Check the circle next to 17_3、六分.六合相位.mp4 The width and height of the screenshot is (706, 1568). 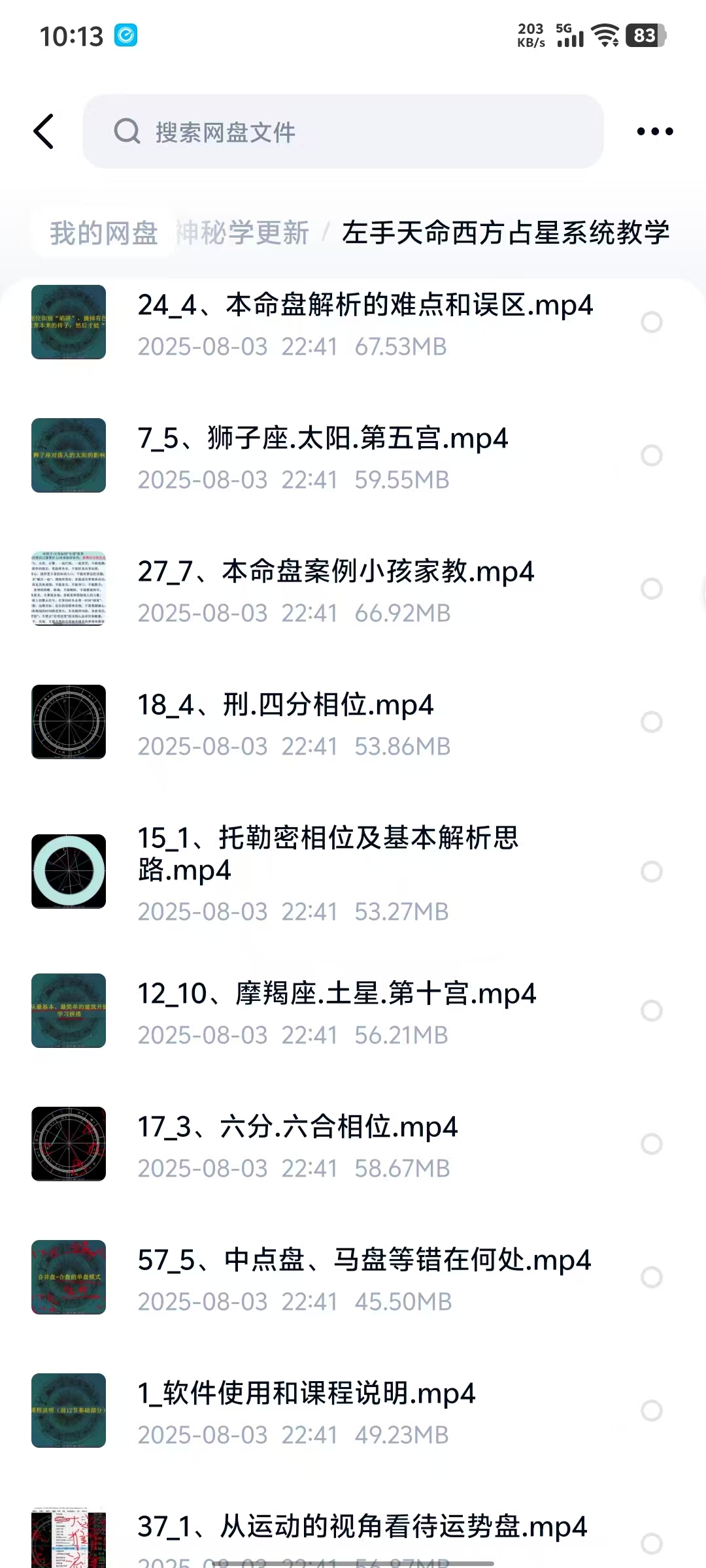652,1144
